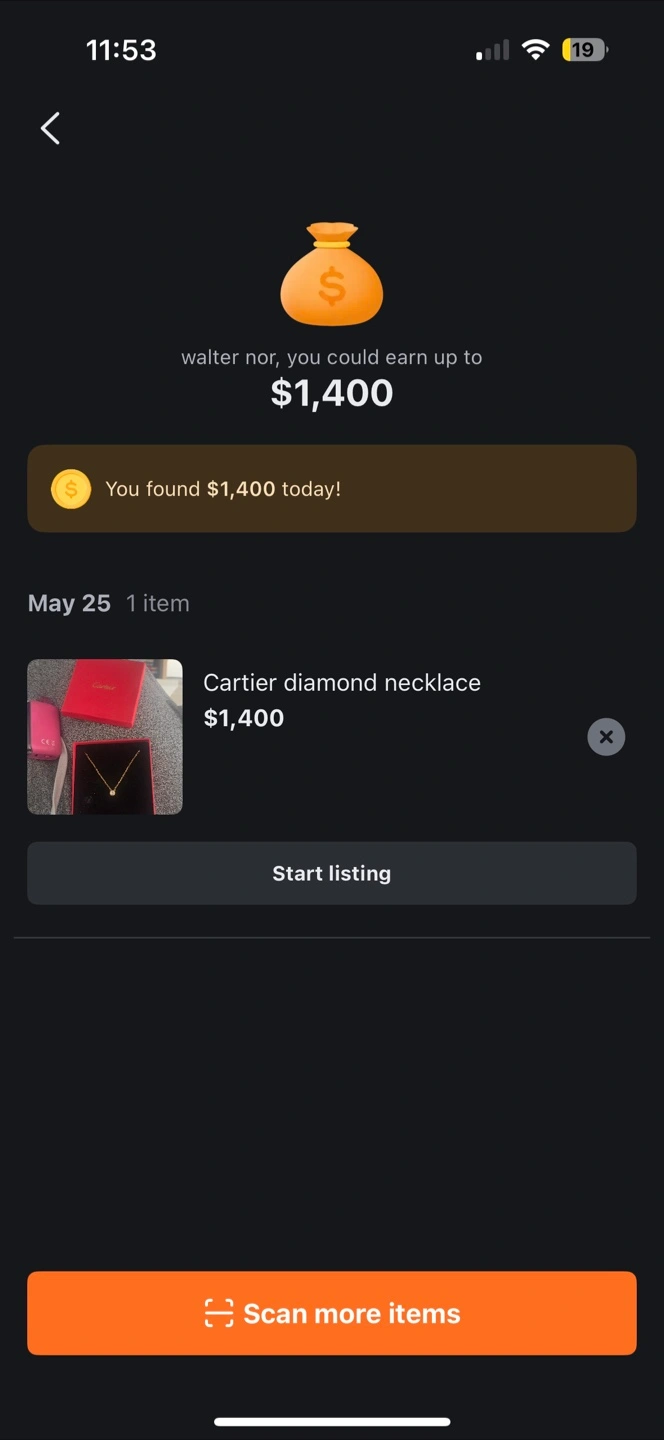Tap Start listing button
Image resolution: width=664 pixels, height=1440 pixels.
point(332,873)
